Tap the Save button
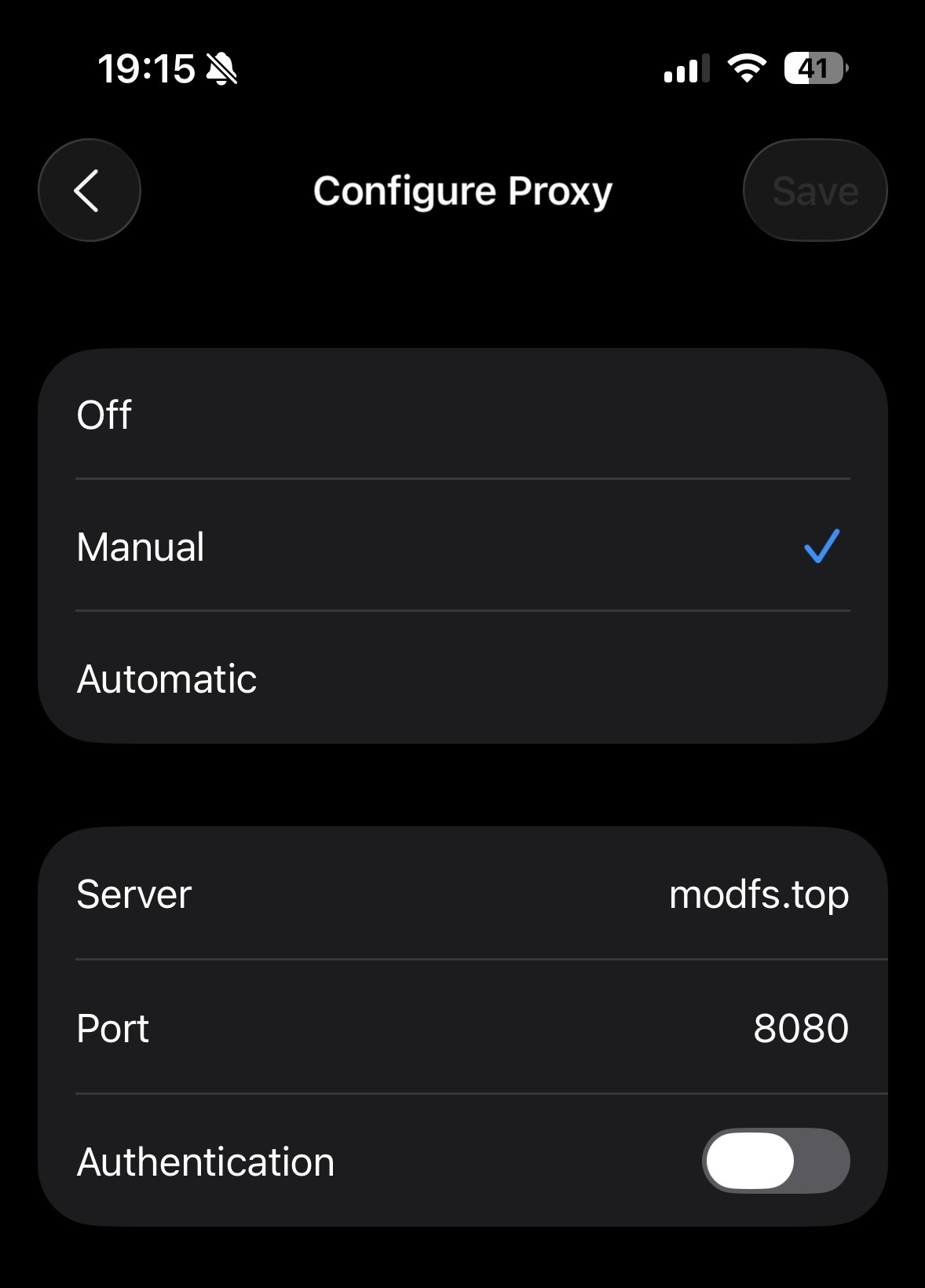 point(815,190)
